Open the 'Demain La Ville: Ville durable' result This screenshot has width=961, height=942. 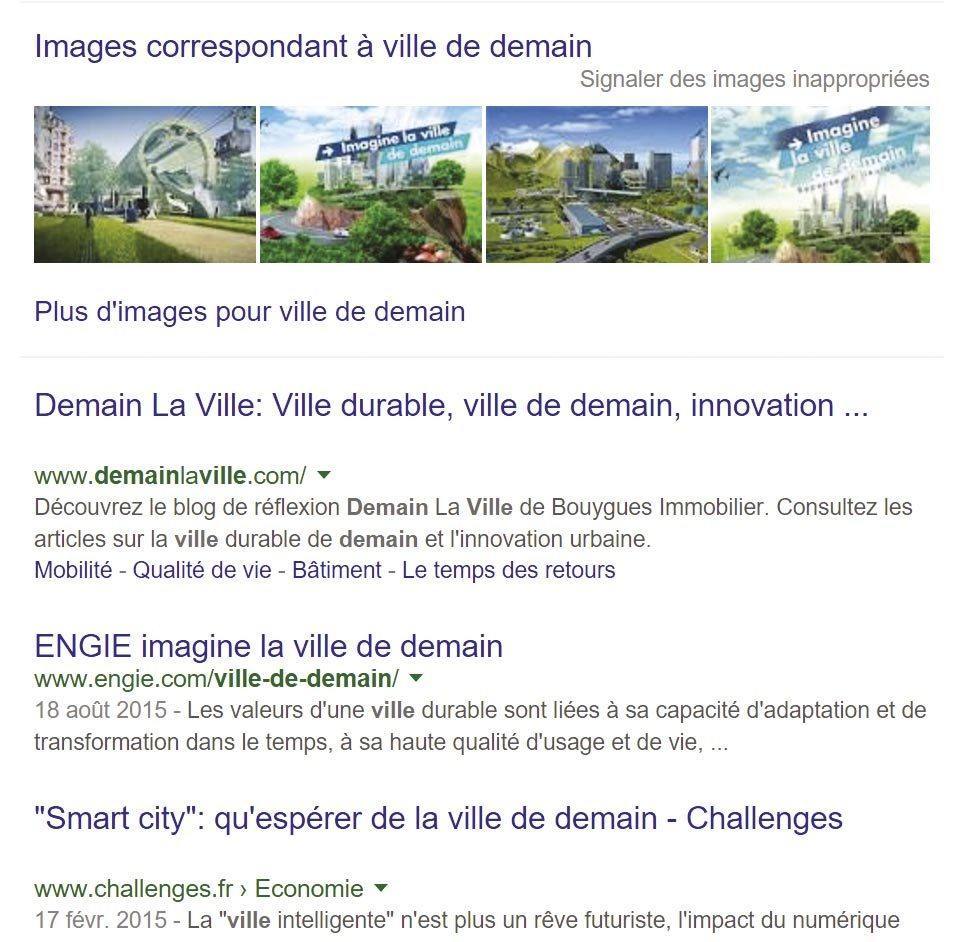point(450,406)
